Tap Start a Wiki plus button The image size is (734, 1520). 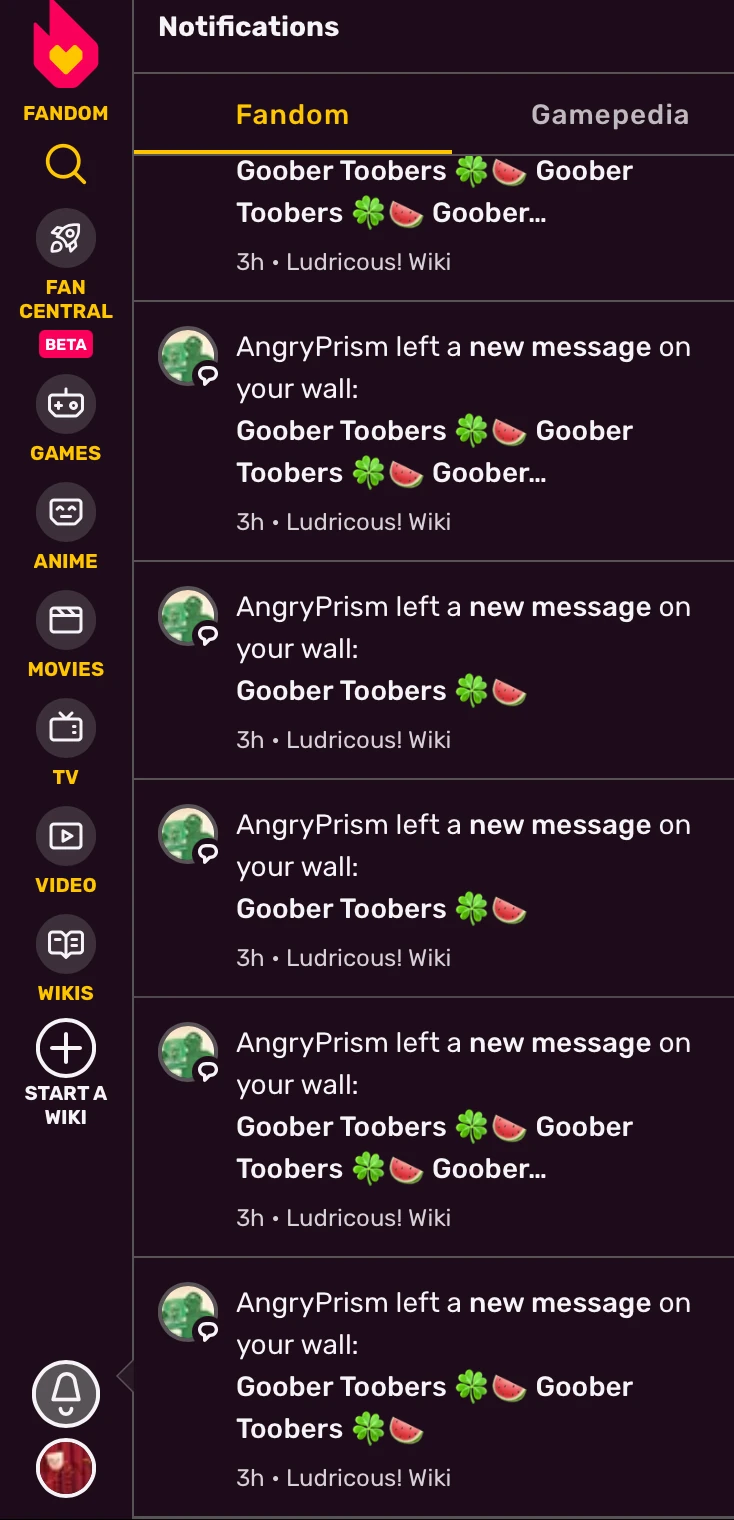click(66, 1049)
